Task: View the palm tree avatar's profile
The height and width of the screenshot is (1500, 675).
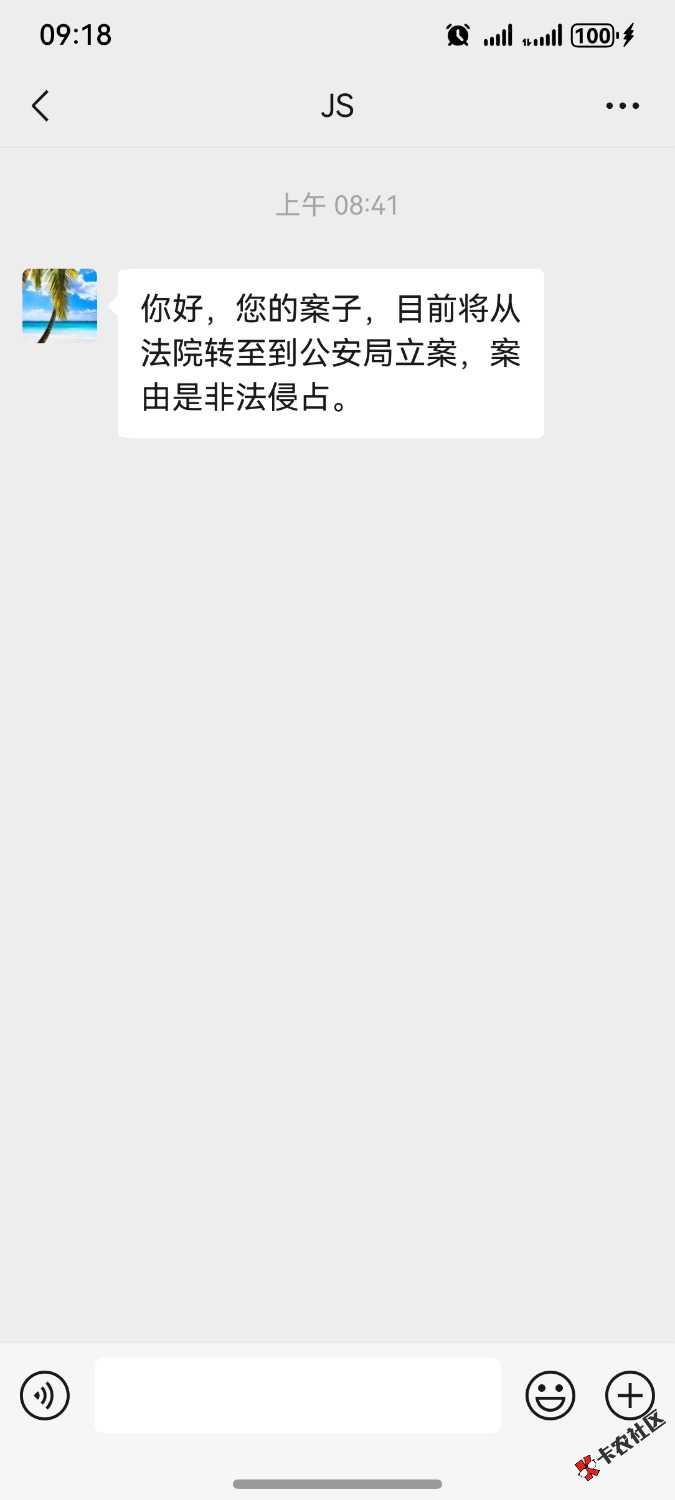Action: [x=60, y=305]
